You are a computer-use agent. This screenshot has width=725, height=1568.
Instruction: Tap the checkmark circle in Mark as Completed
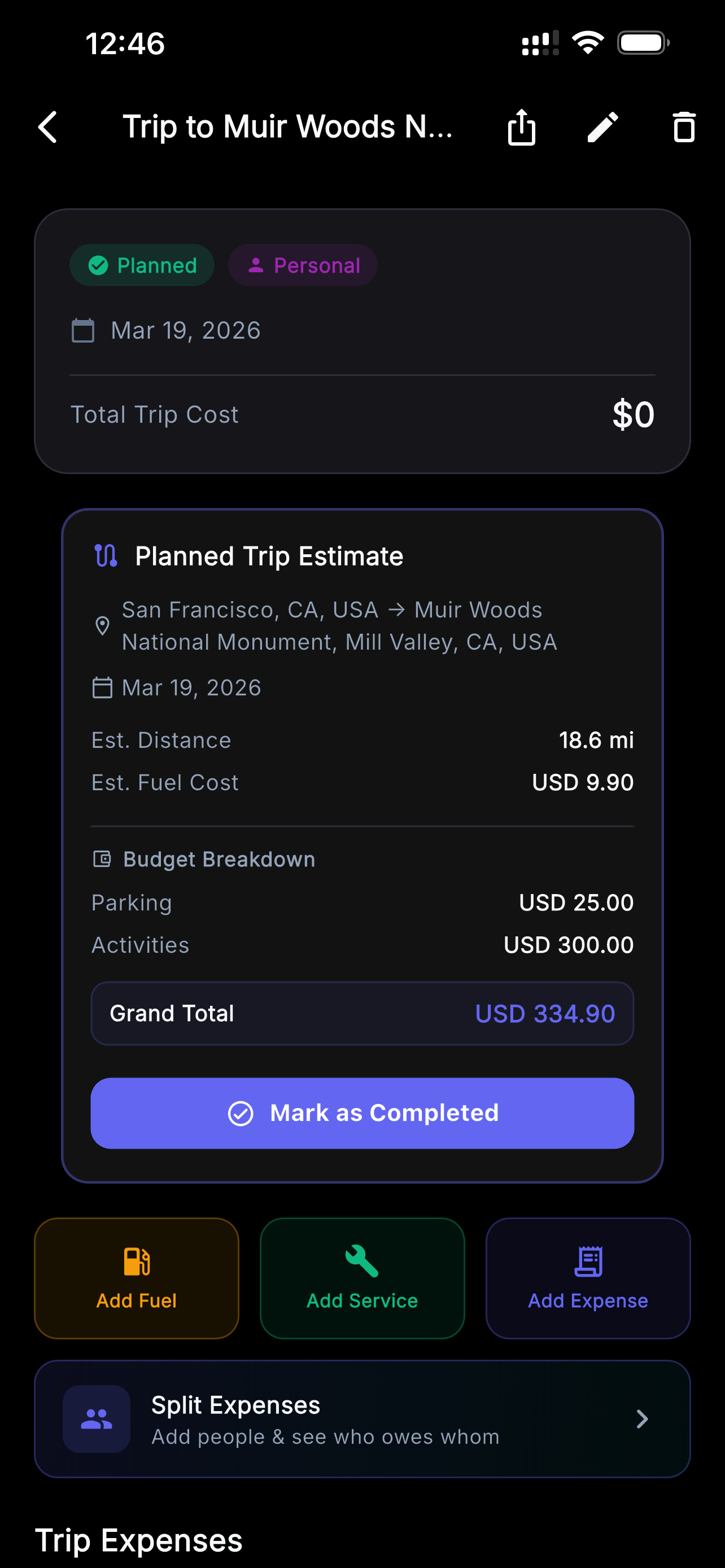coord(241,1113)
